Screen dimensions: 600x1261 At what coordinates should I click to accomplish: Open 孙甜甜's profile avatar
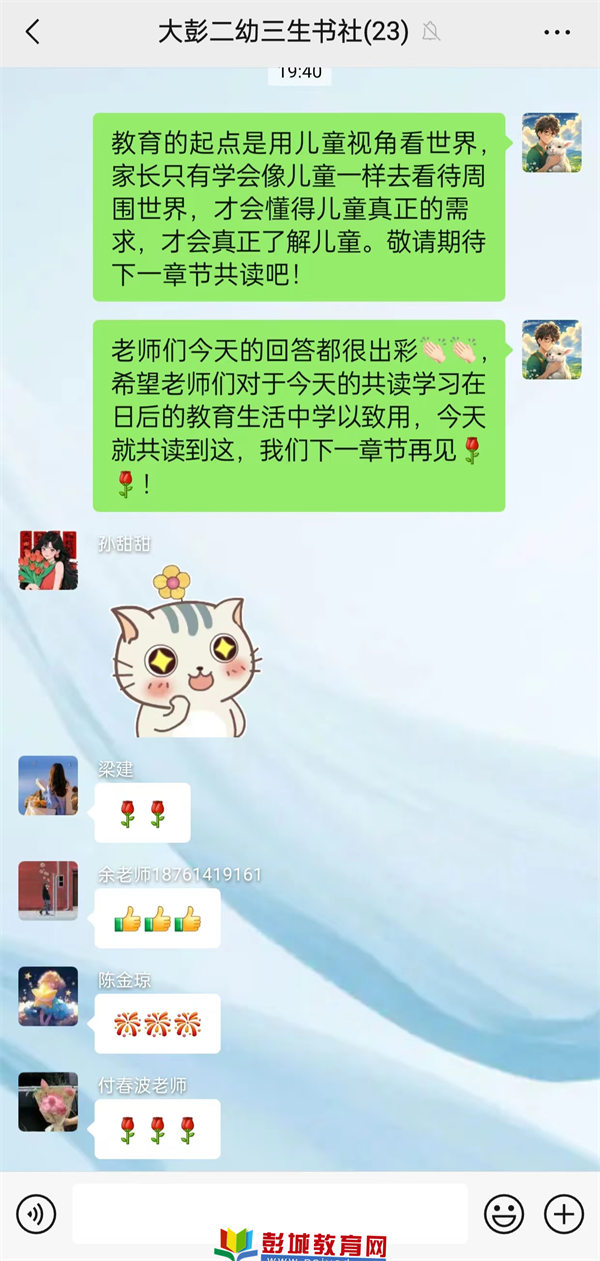tap(48, 560)
